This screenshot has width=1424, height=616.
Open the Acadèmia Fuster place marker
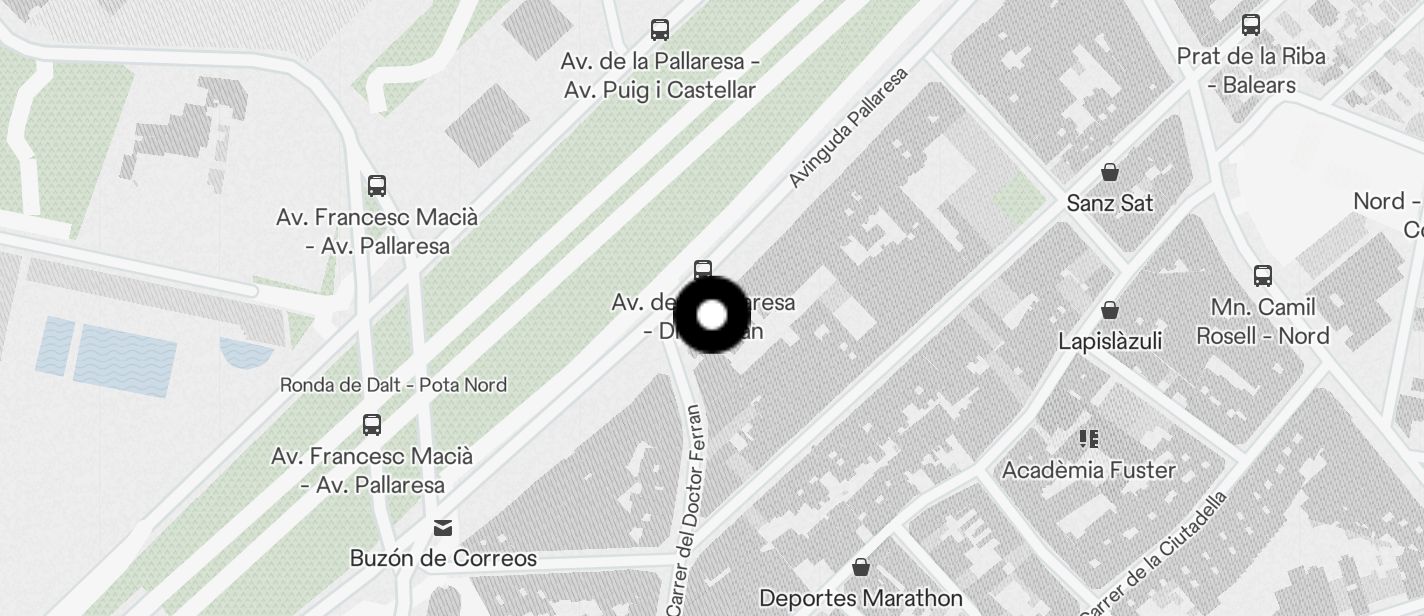[1089, 438]
